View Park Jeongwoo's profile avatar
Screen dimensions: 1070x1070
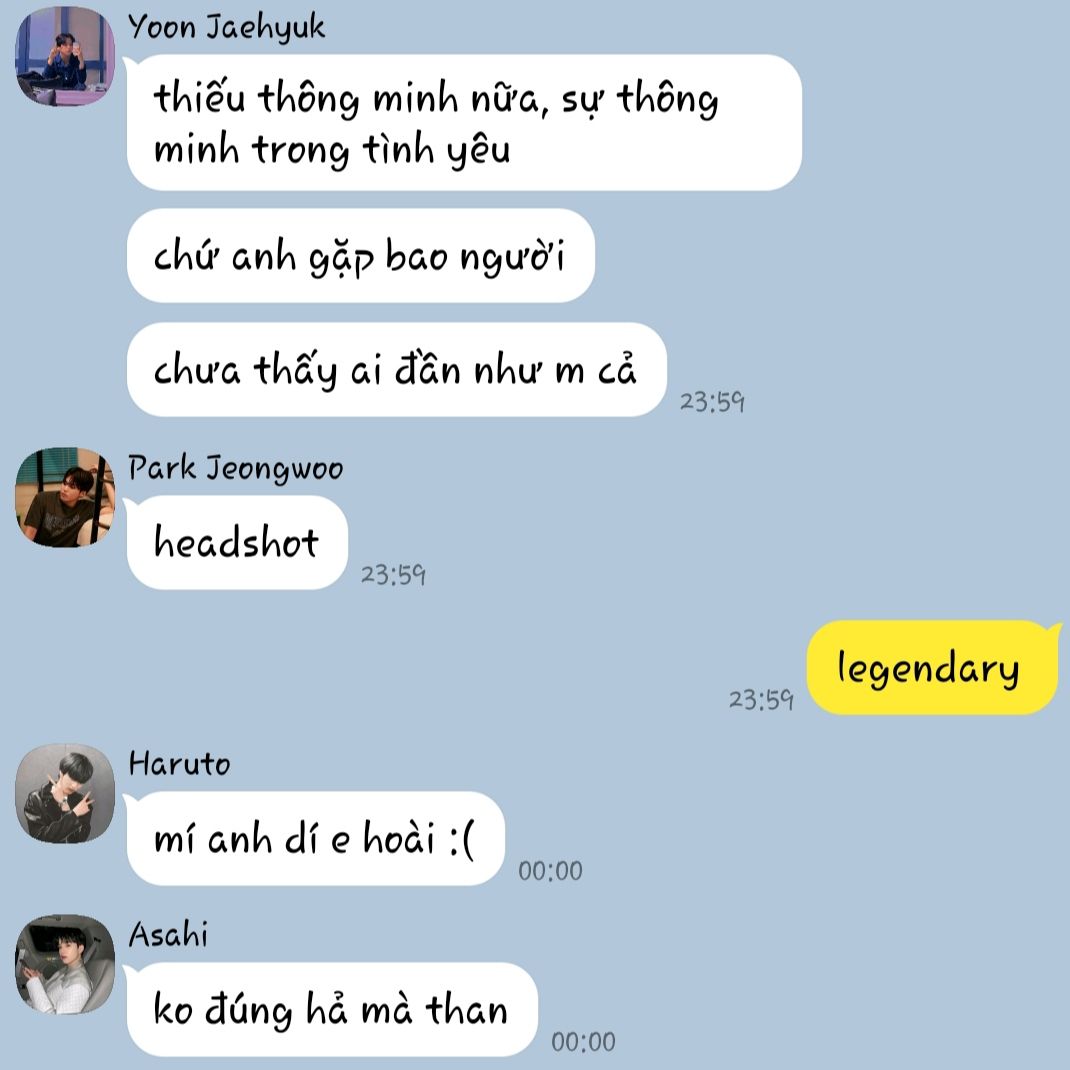[65, 497]
